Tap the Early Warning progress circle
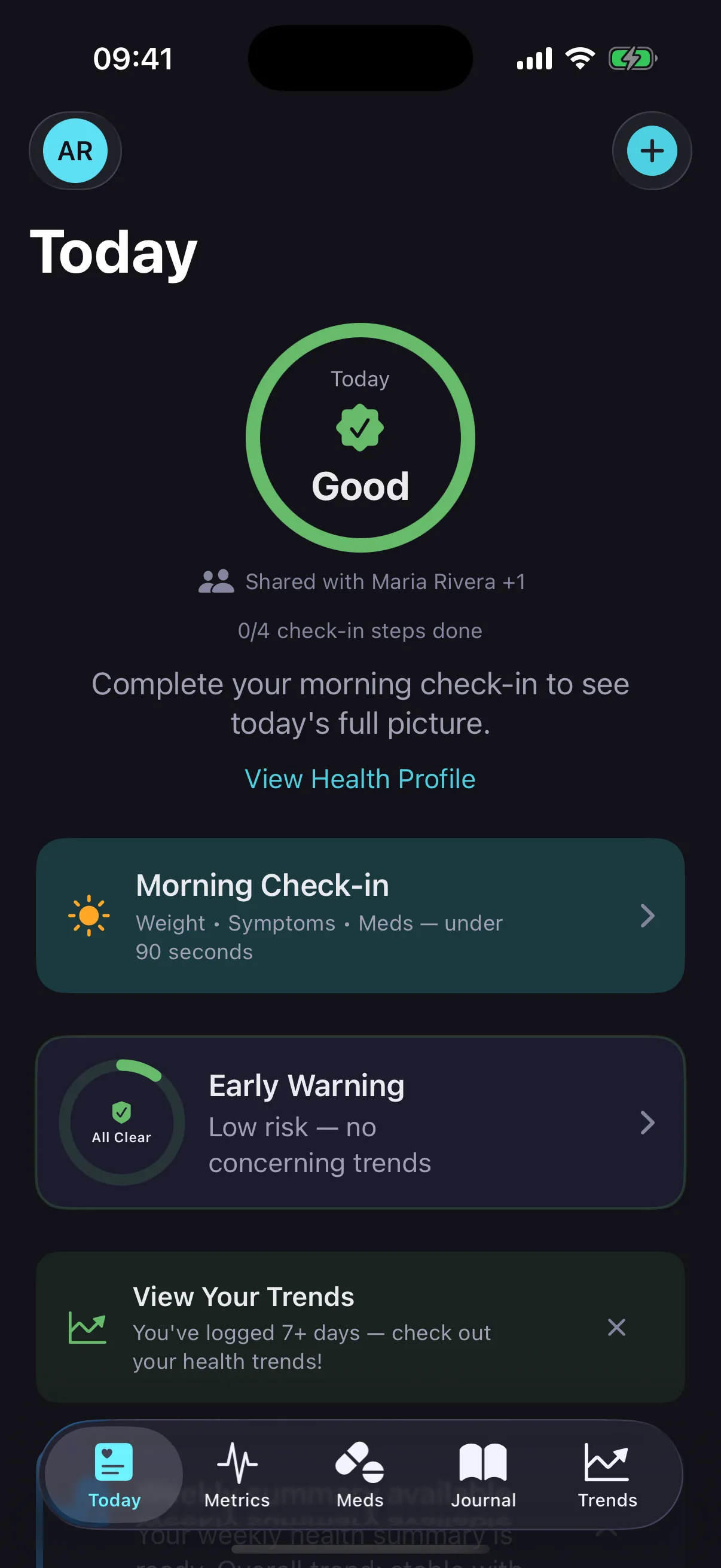This screenshot has width=721, height=1568. pos(121,1123)
